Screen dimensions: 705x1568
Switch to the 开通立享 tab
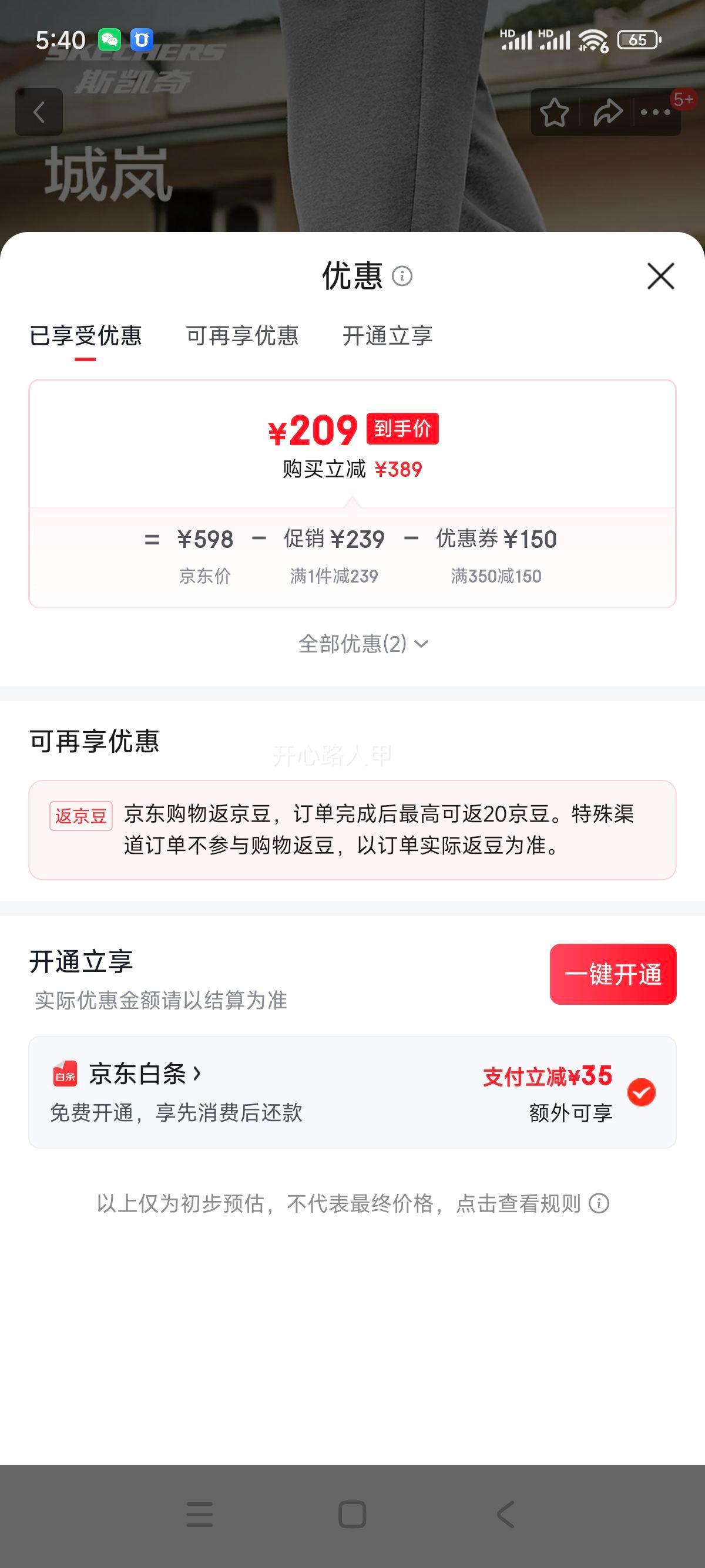click(388, 337)
